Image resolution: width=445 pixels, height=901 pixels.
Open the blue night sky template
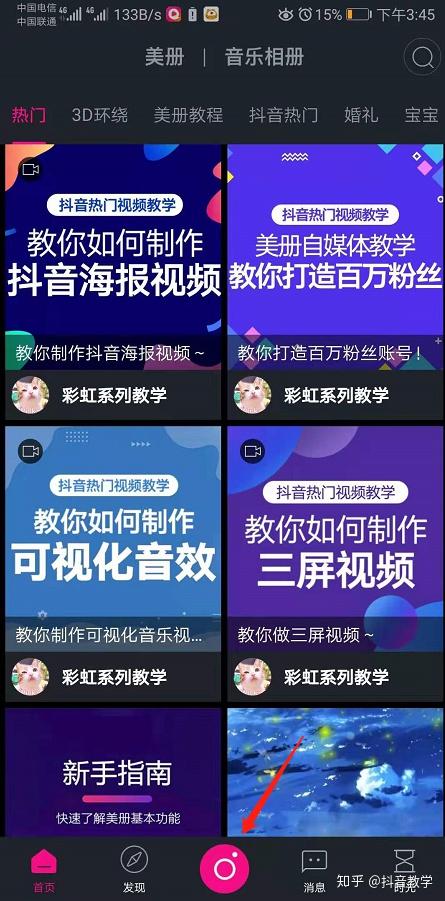pos(335,772)
